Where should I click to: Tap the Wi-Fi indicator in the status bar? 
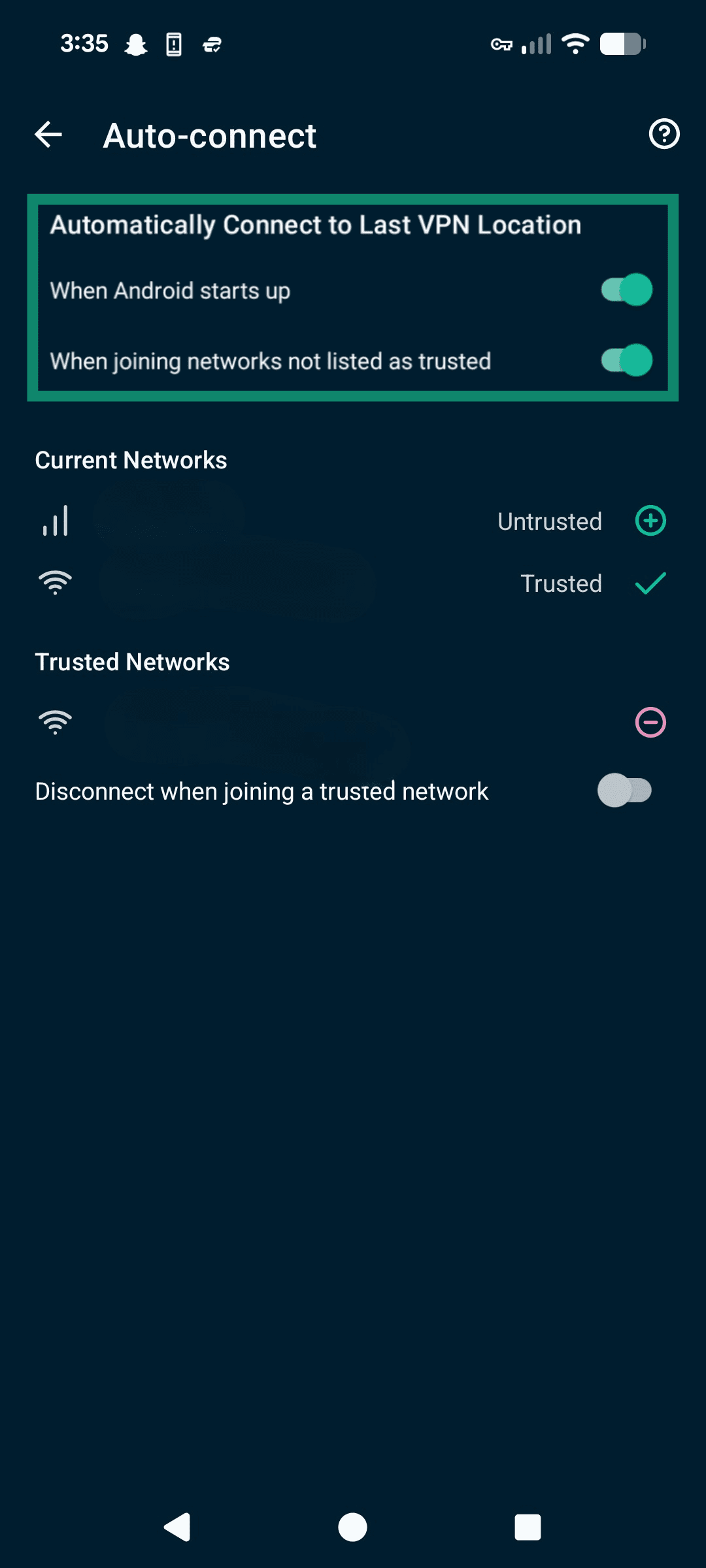pos(575,43)
